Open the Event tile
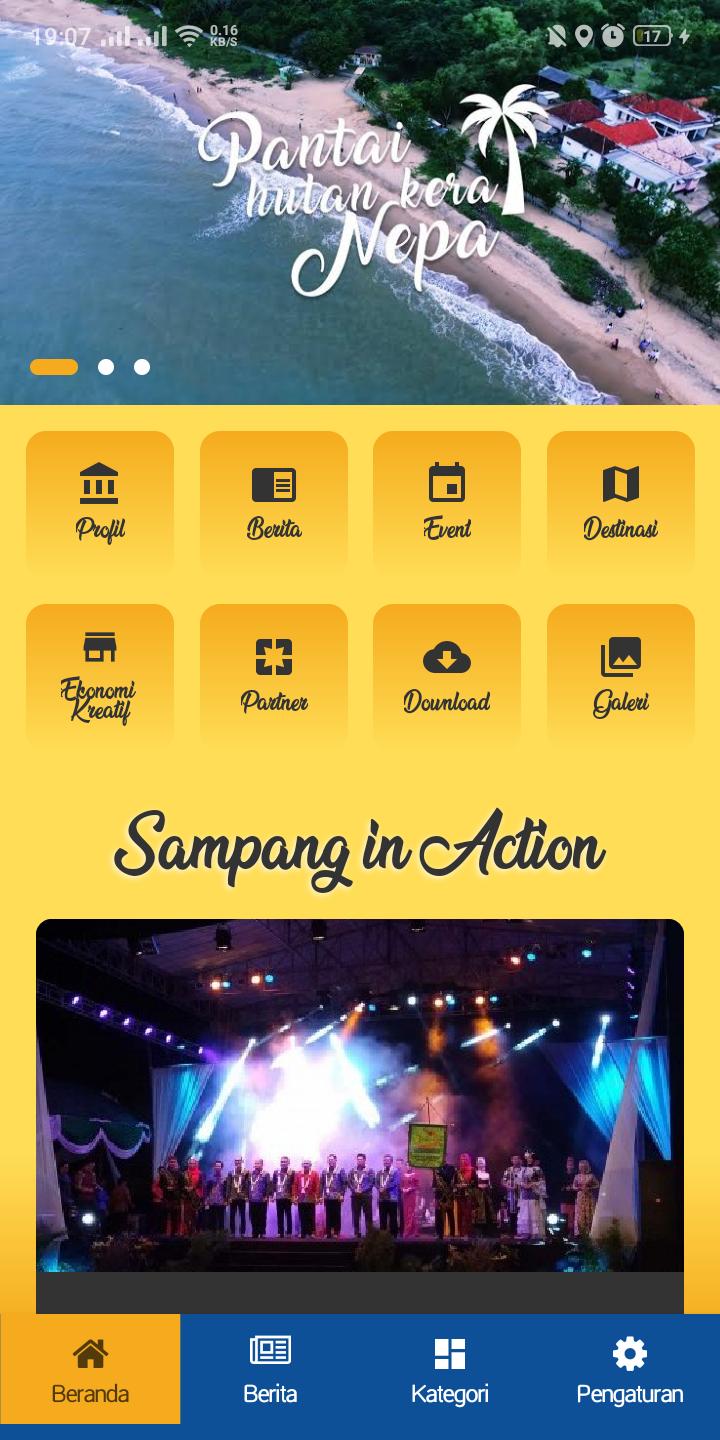 447,502
